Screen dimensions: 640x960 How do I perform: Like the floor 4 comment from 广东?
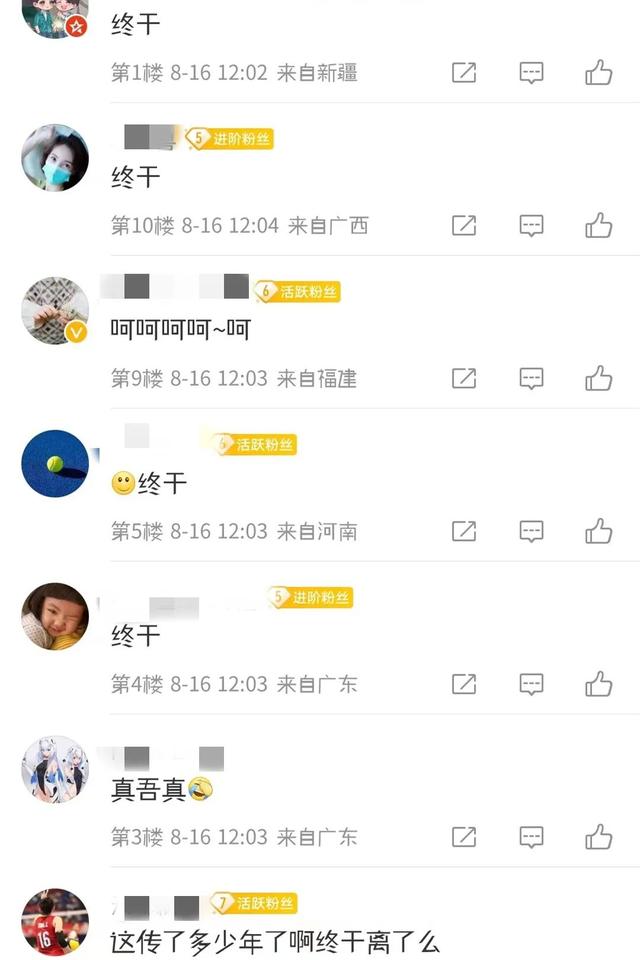point(598,684)
